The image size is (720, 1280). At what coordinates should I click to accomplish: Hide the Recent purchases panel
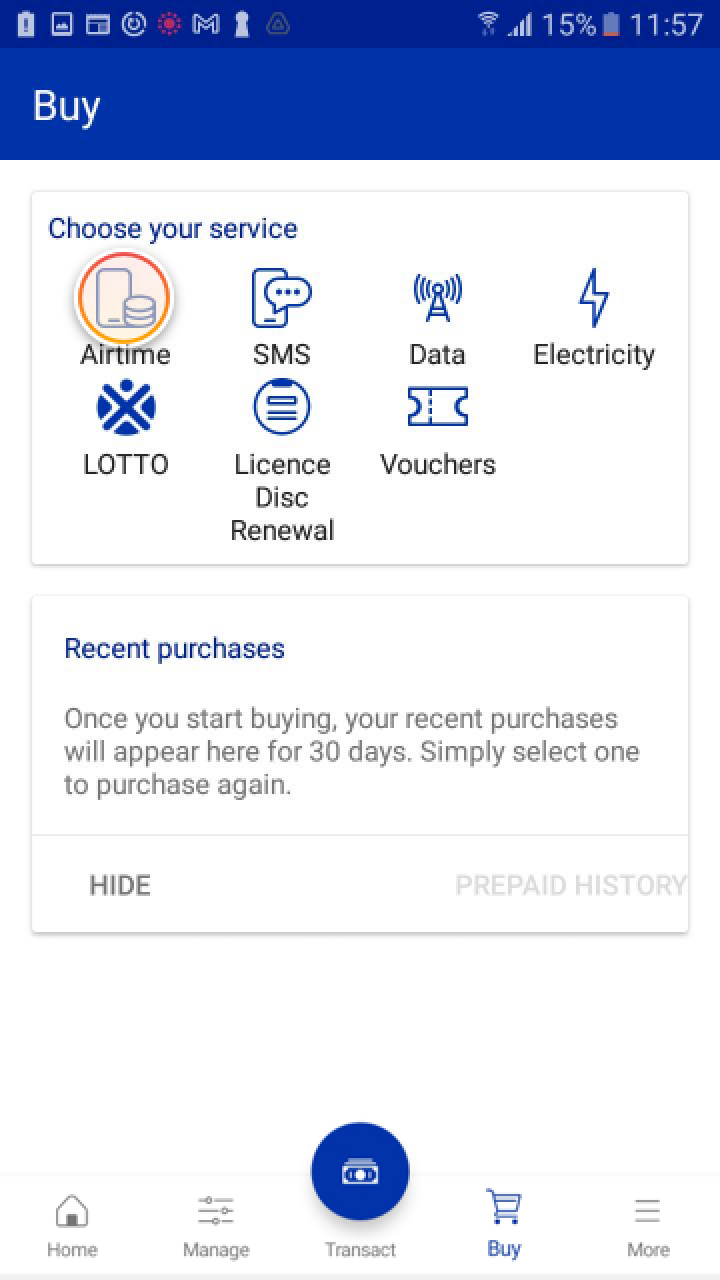pyautogui.click(x=119, y=884)
